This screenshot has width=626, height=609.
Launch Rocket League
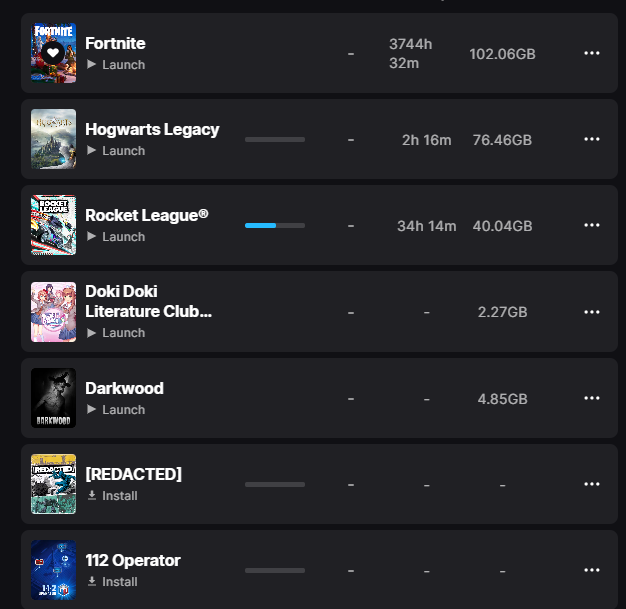116,236
